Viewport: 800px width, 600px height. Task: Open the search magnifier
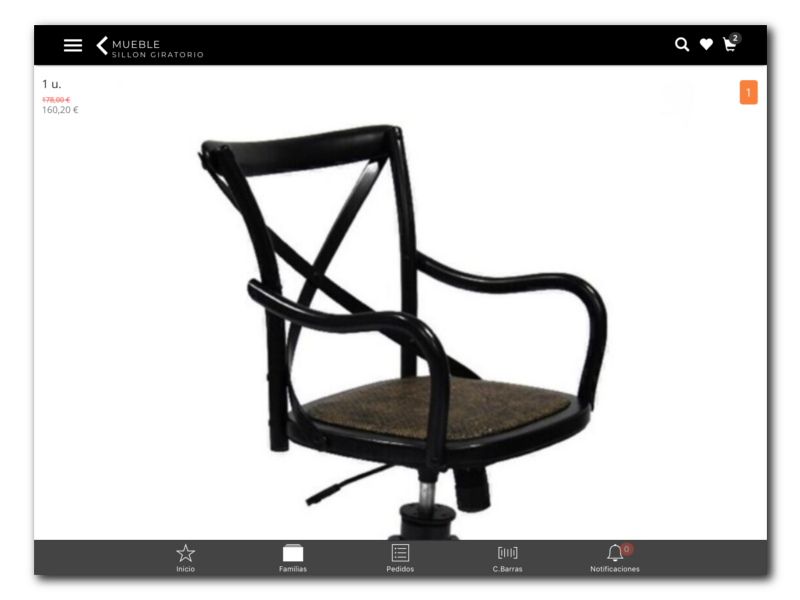pos(682,44)
